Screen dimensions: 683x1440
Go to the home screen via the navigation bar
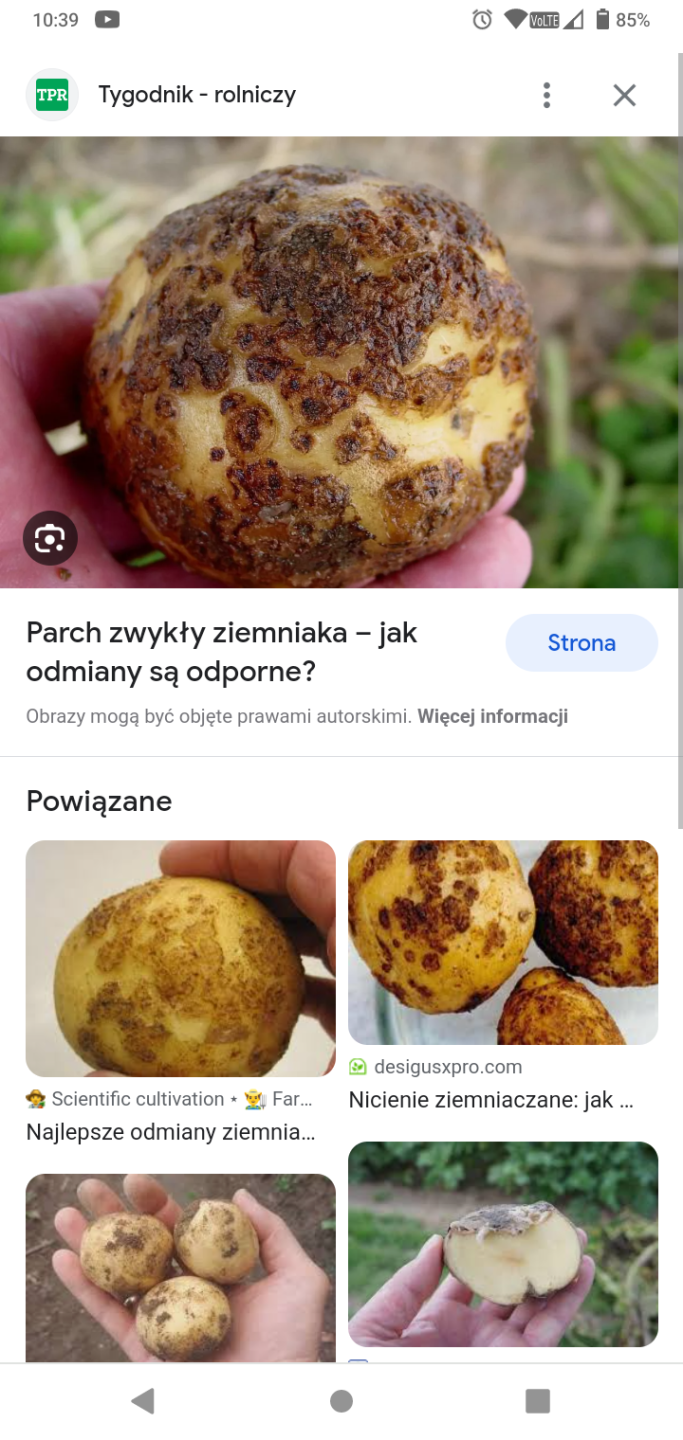tap(341, 1401)
